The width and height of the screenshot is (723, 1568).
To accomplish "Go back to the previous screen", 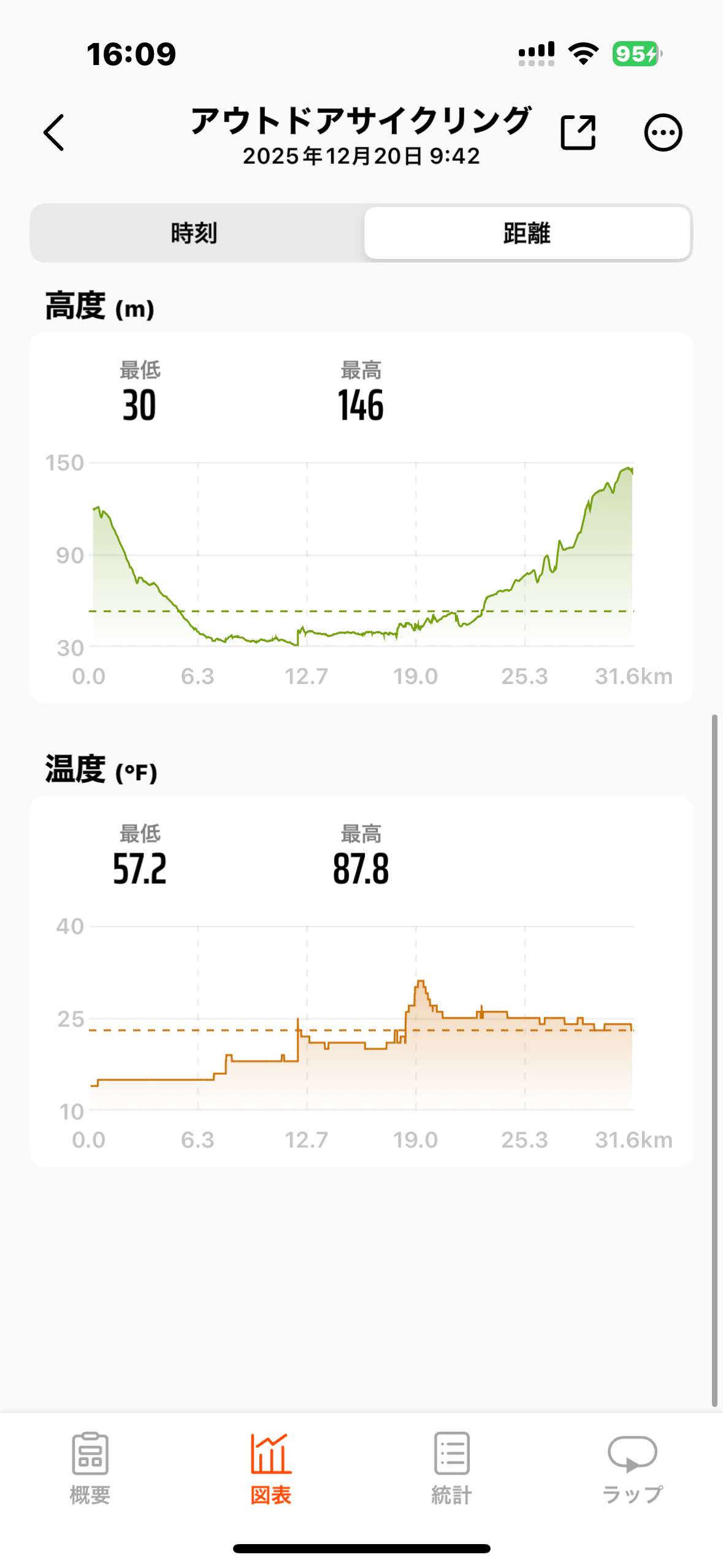I will coord(54,133).
